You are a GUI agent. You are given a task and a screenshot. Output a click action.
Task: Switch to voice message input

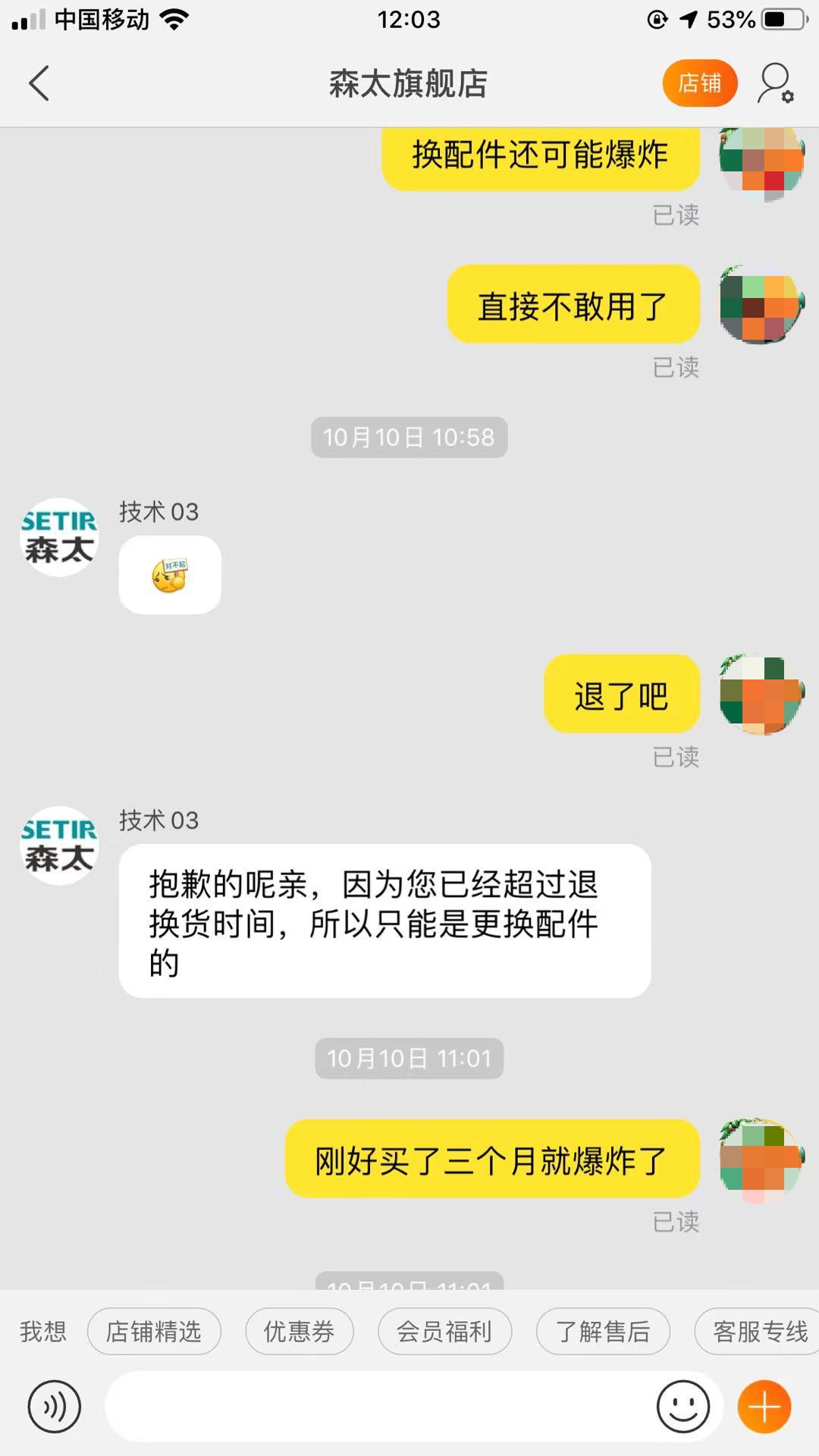(54, 1407)
